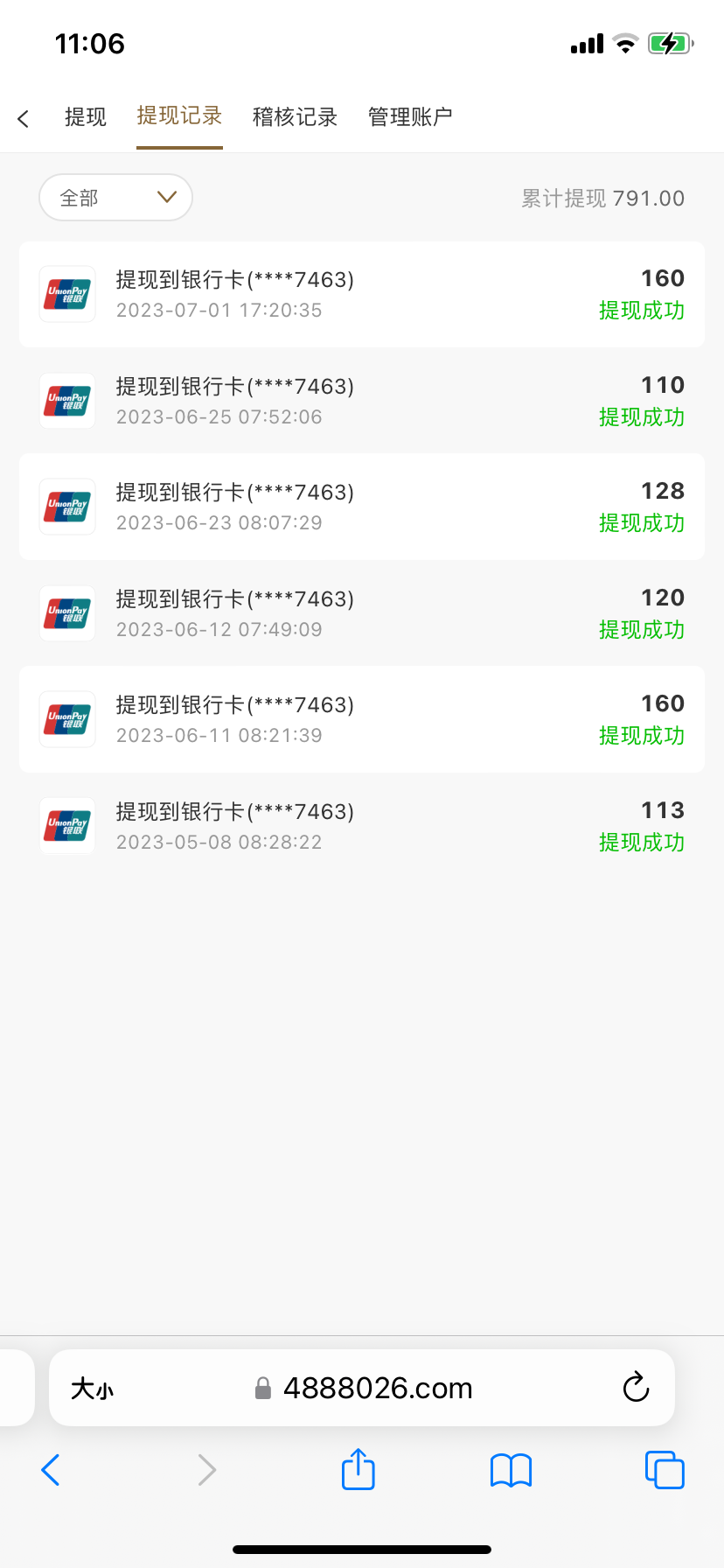Open the Safari bookmarks icon

[511, 1470]
